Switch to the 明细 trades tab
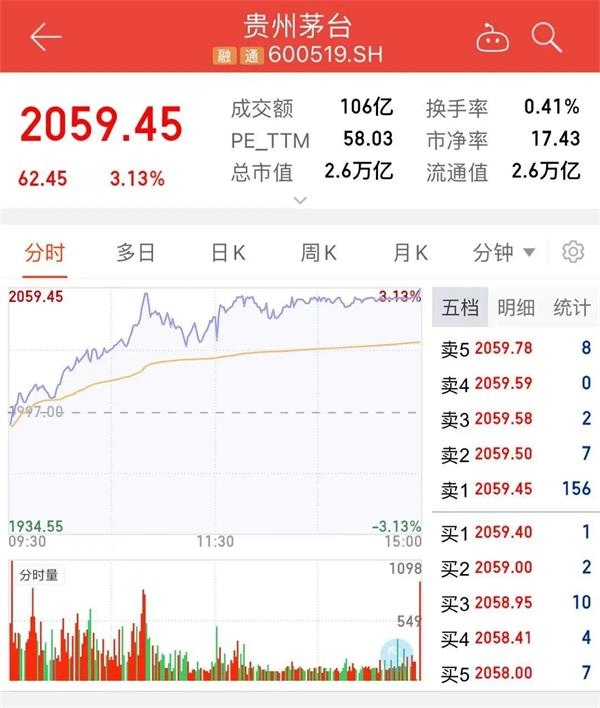600x708 pixels. [516, 308]
